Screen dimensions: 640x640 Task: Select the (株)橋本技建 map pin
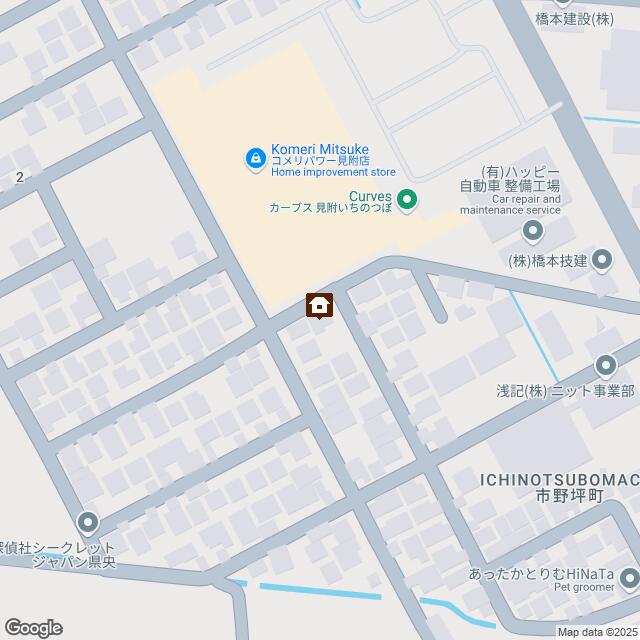tap(602, 262)
